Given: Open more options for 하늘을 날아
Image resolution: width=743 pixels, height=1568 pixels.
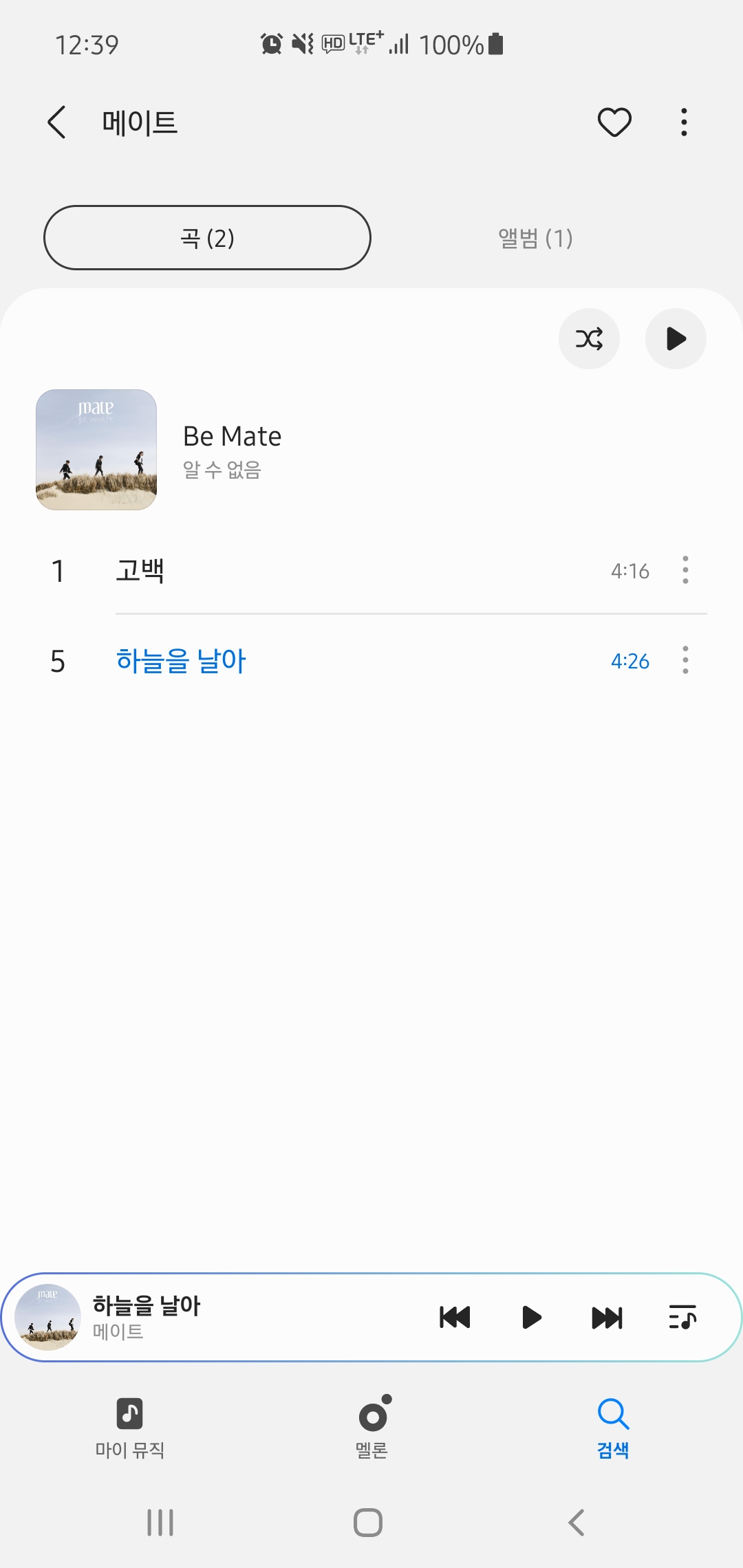Looking at the screenshot, I should coord(685,660).
